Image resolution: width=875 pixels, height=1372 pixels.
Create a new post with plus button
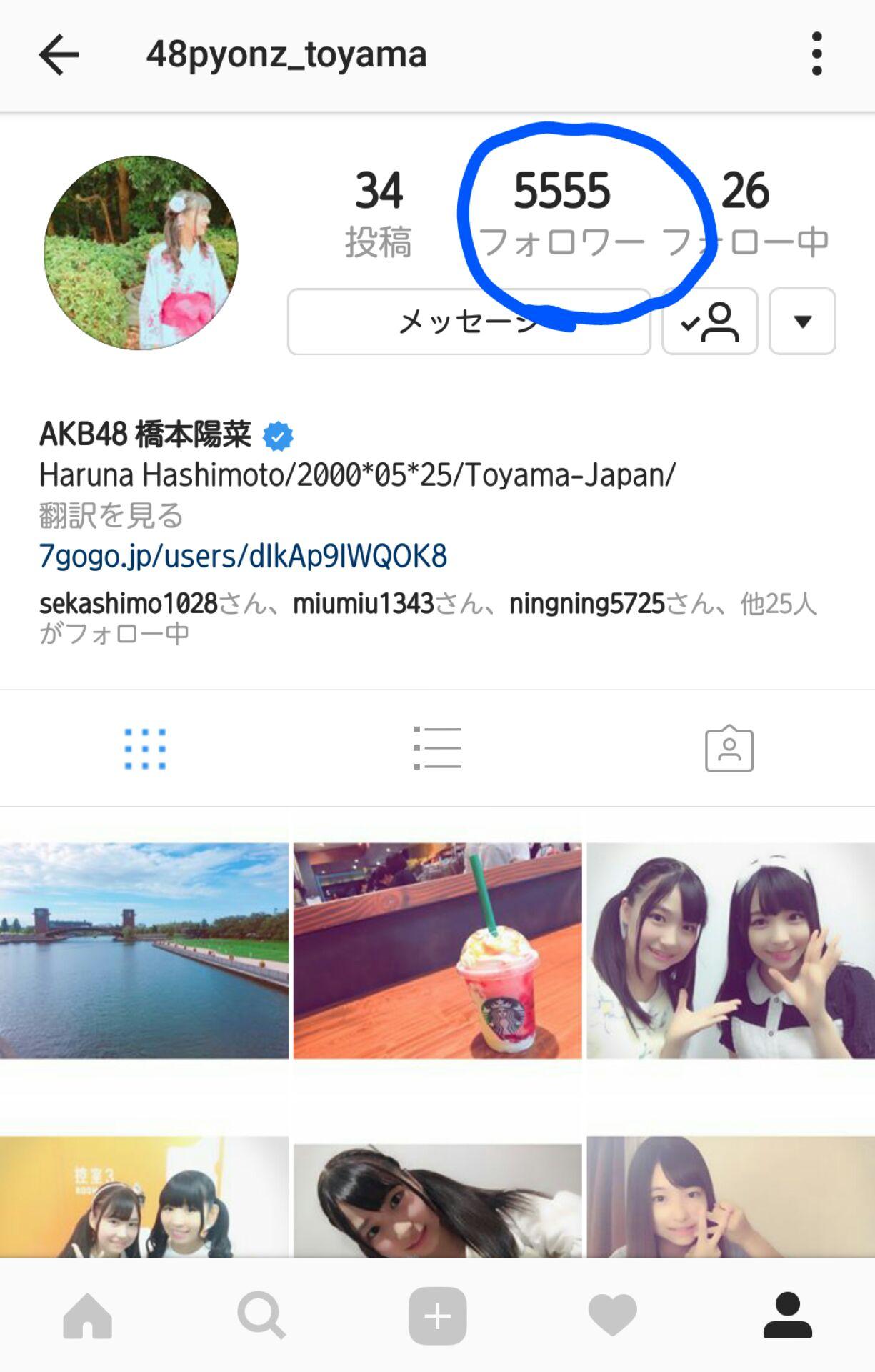pyautogui.click(x=437, y=1316)
